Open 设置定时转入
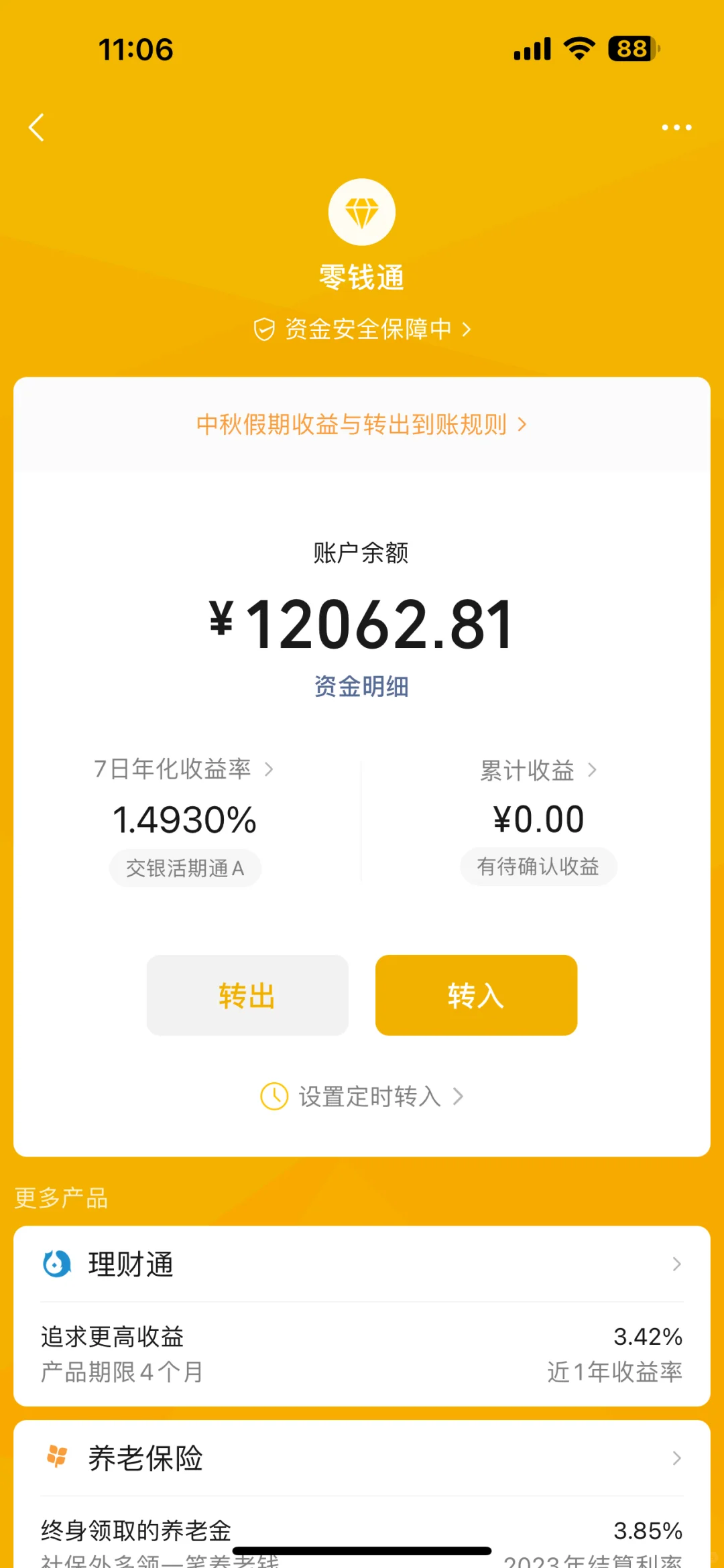This screenshot has width=724, height=1568. click(362, 1096)
